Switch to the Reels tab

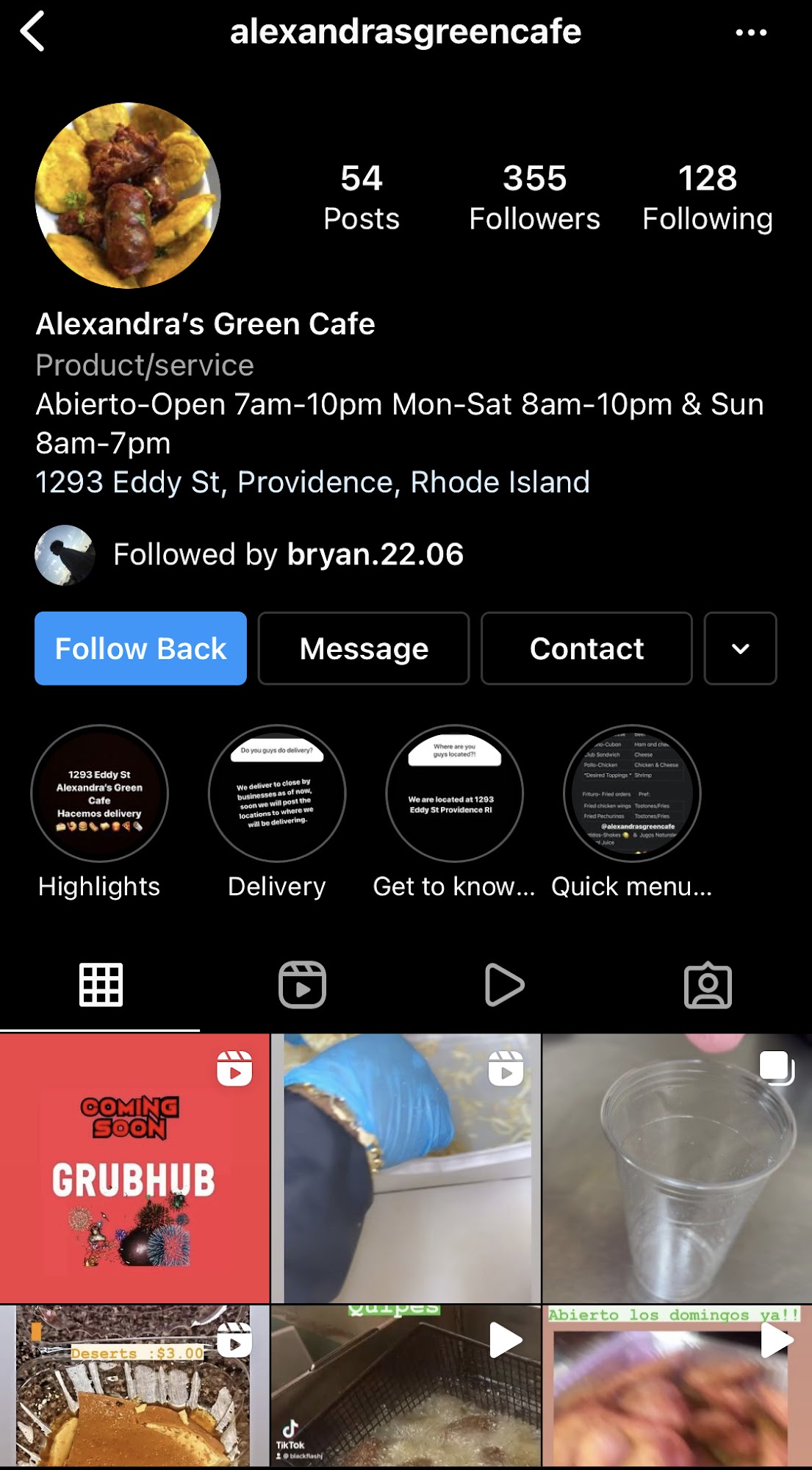coord(302,985)
